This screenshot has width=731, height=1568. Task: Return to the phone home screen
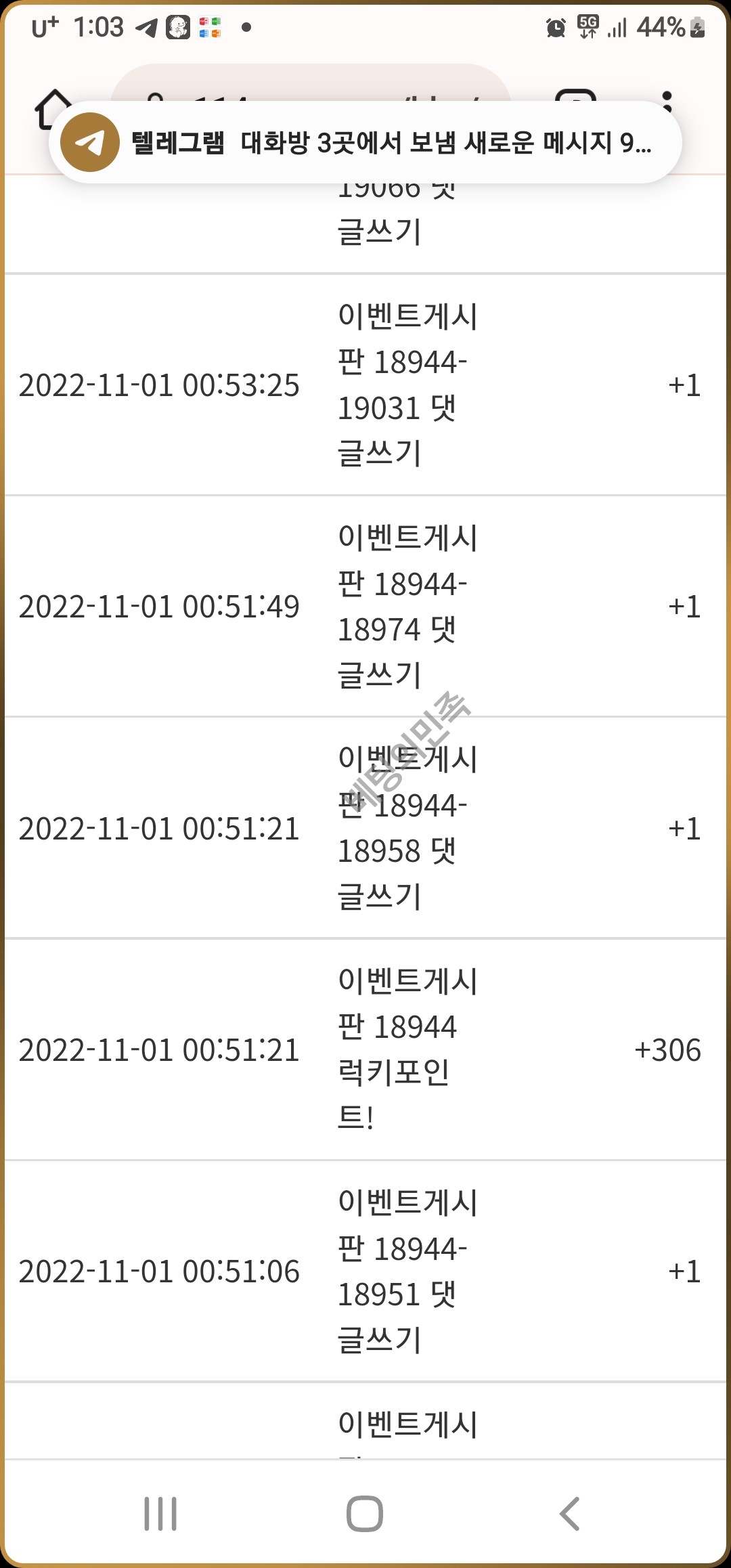tap(365, 1514)
